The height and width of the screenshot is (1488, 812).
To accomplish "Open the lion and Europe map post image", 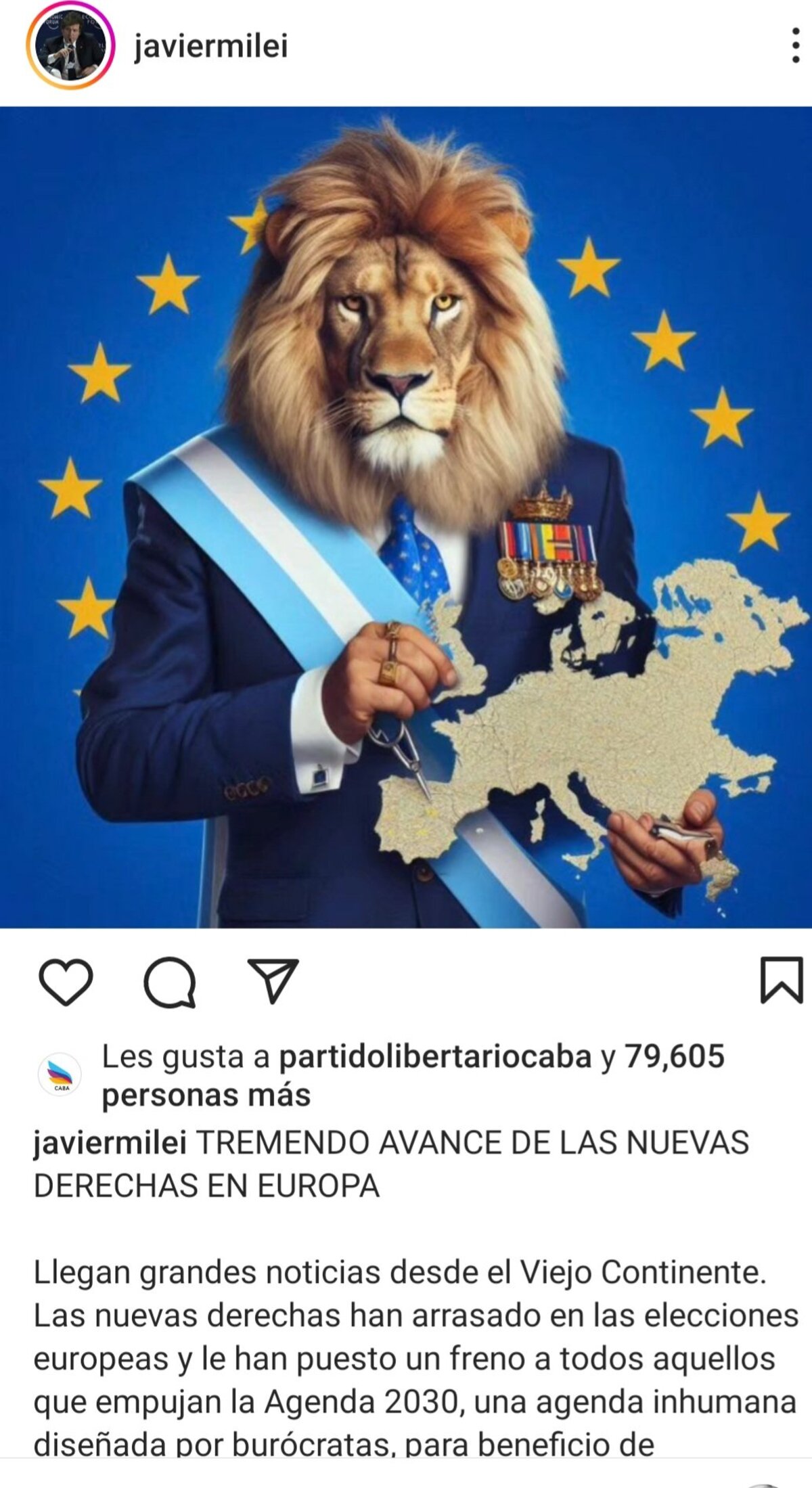I will tap(406, 518).
